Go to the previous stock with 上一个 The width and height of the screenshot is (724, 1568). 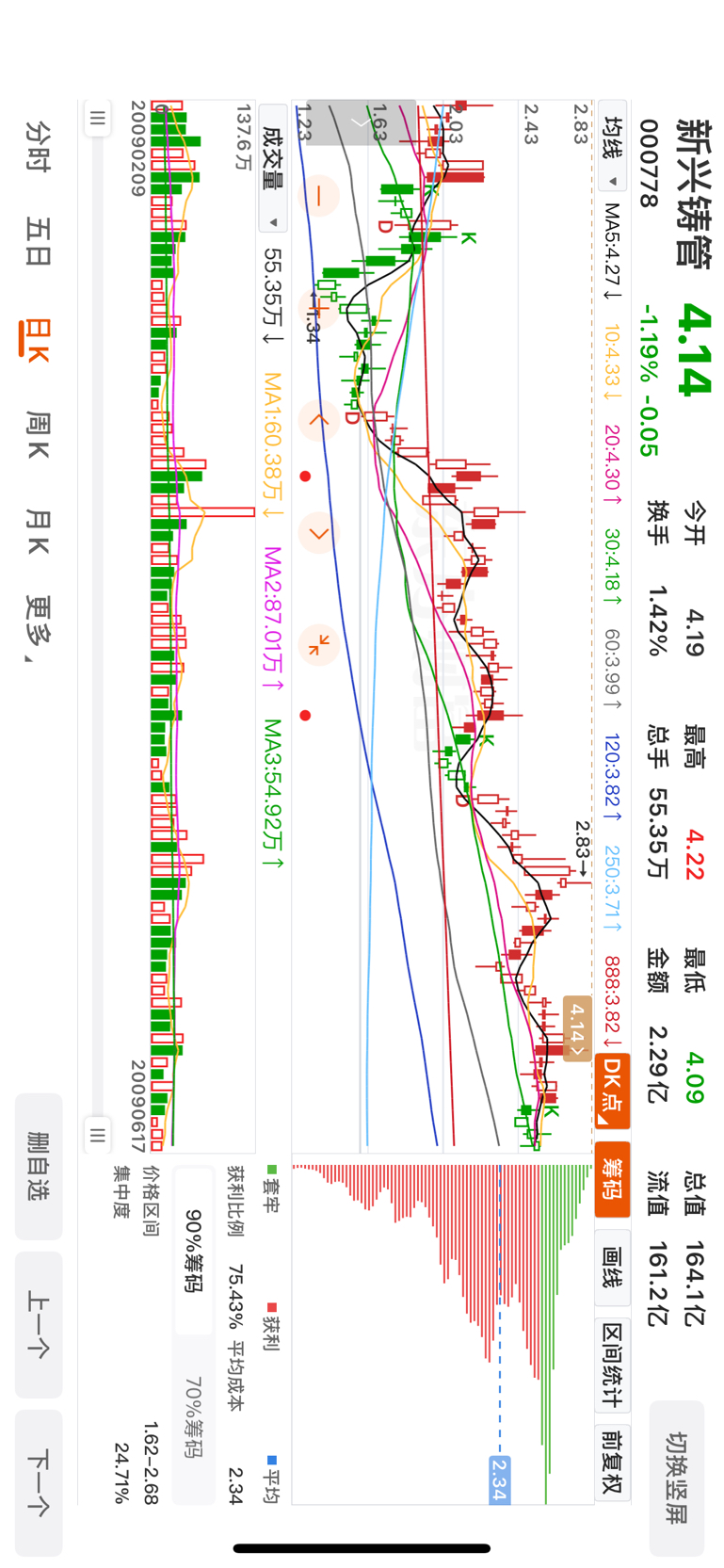pyautogui.click(x=39, y=1323)
